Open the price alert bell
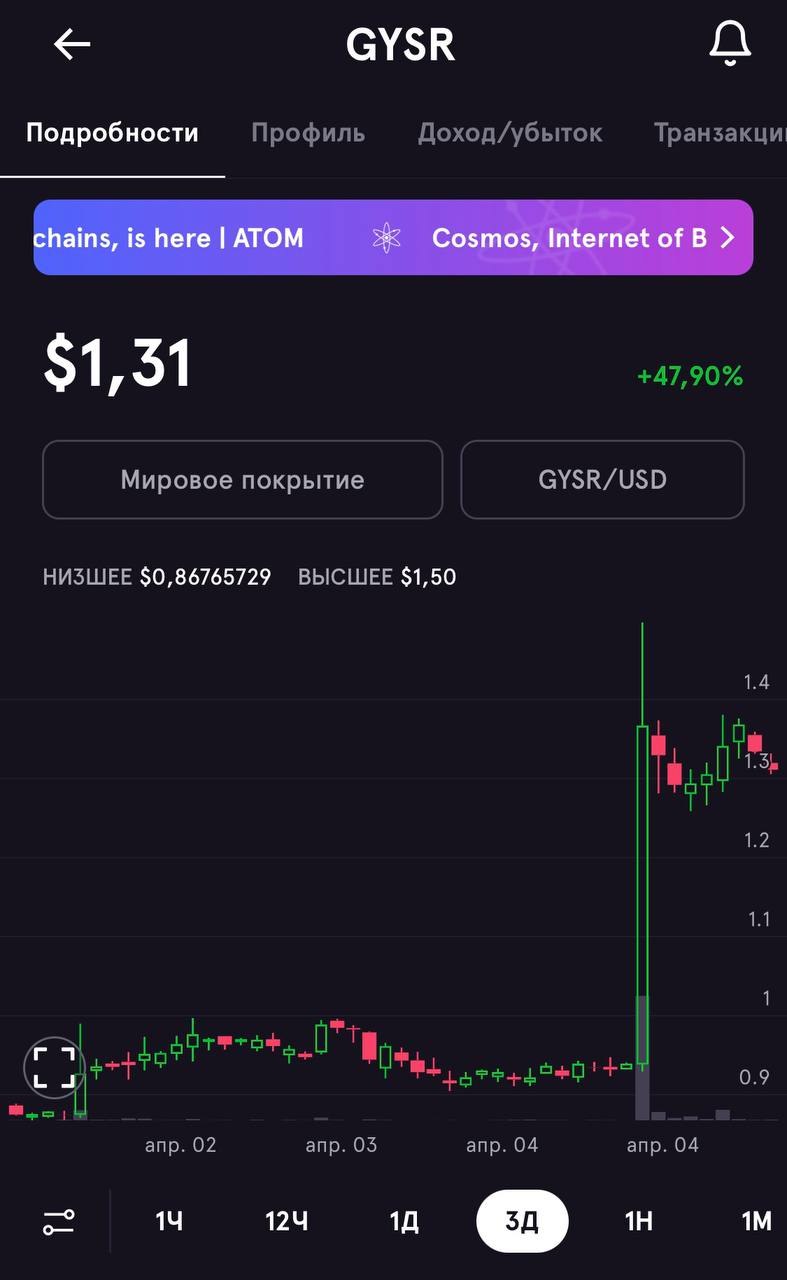 730,45
